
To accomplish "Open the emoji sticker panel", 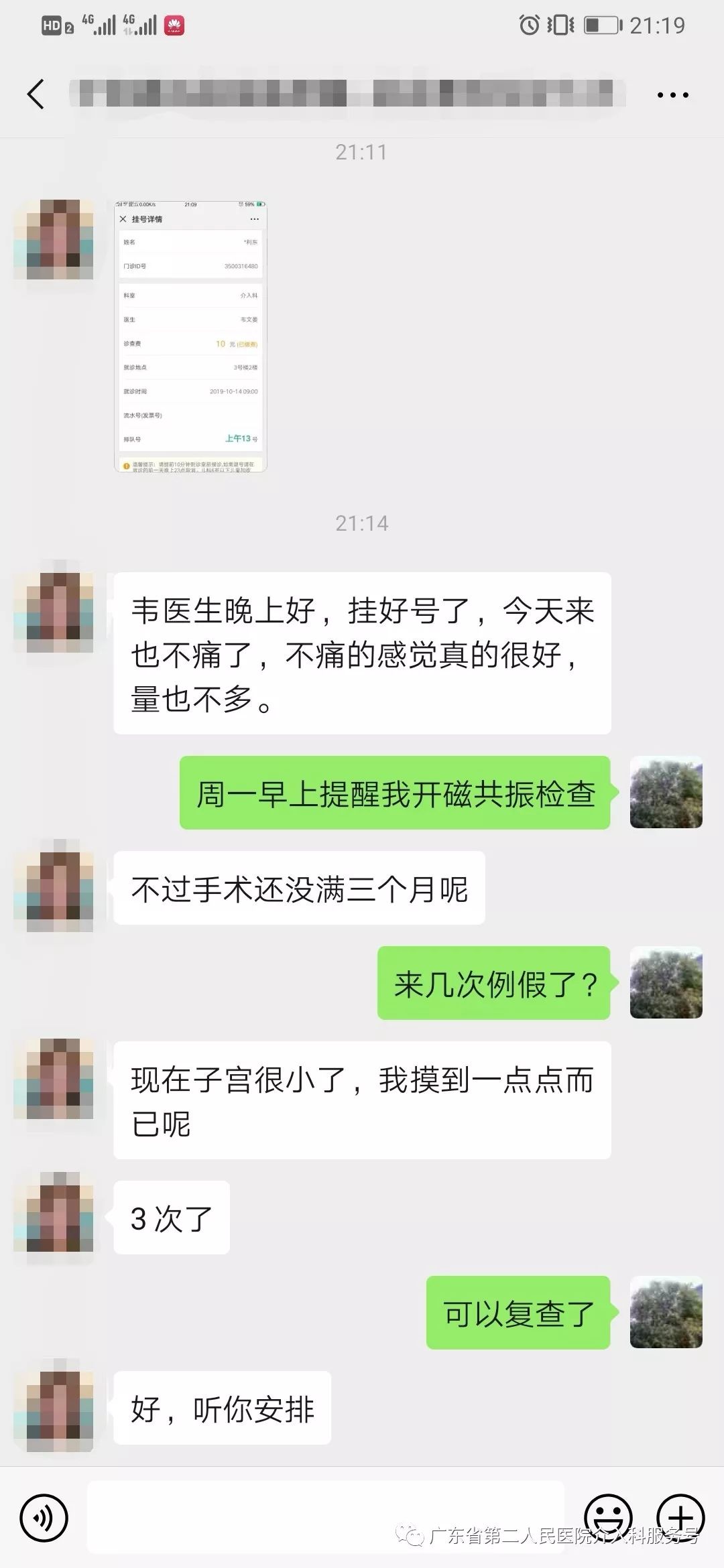I will pos(608,1518).
